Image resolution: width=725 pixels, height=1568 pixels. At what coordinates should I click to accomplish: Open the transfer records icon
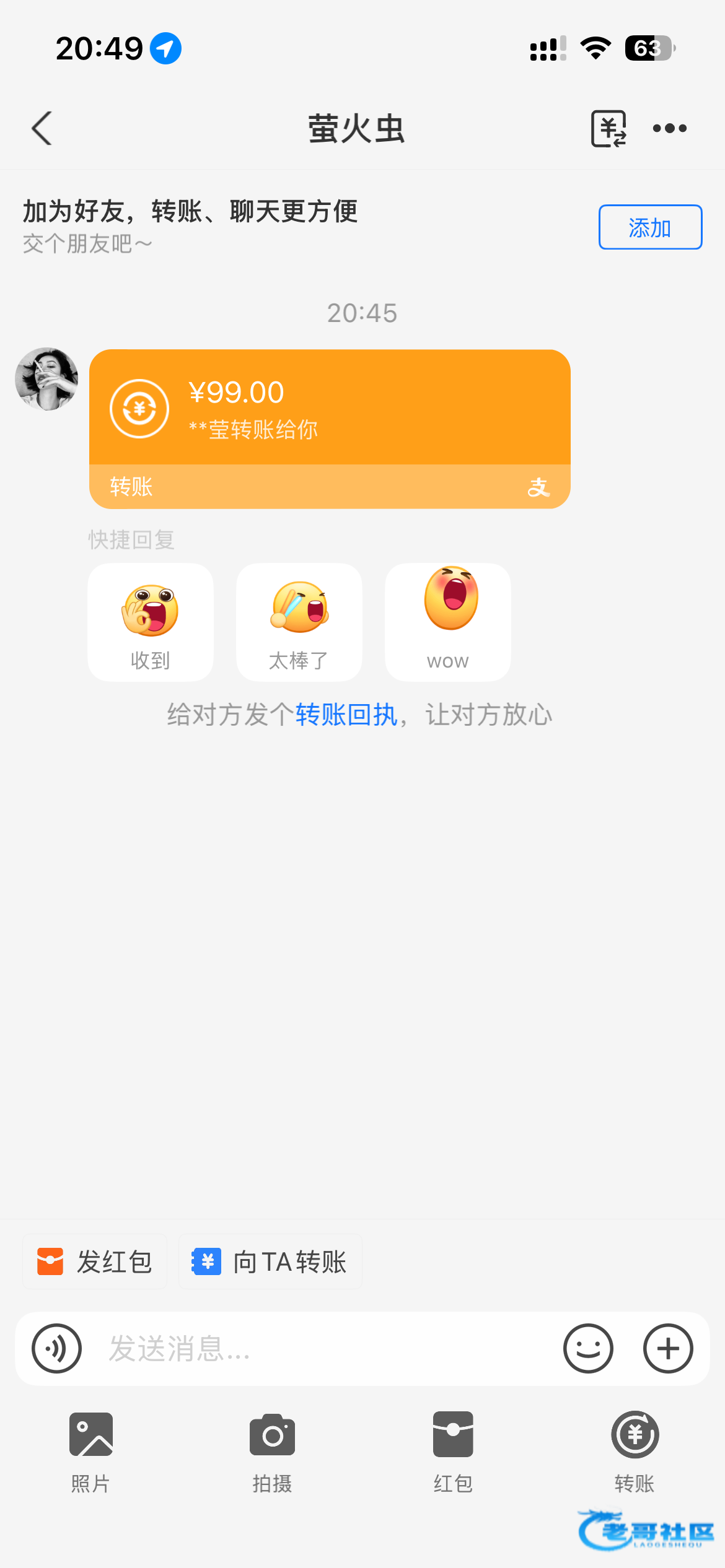609,128
